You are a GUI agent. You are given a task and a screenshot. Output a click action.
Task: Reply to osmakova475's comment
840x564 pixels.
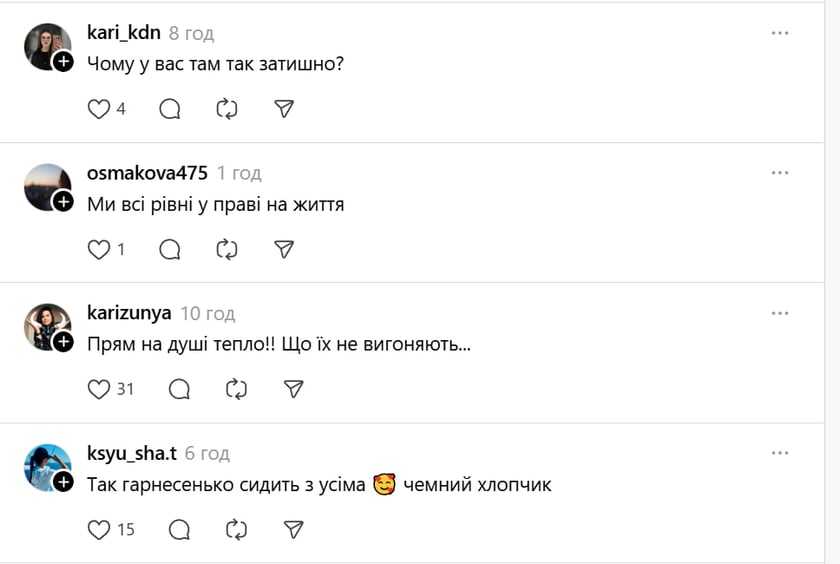(x=170, y=249)
